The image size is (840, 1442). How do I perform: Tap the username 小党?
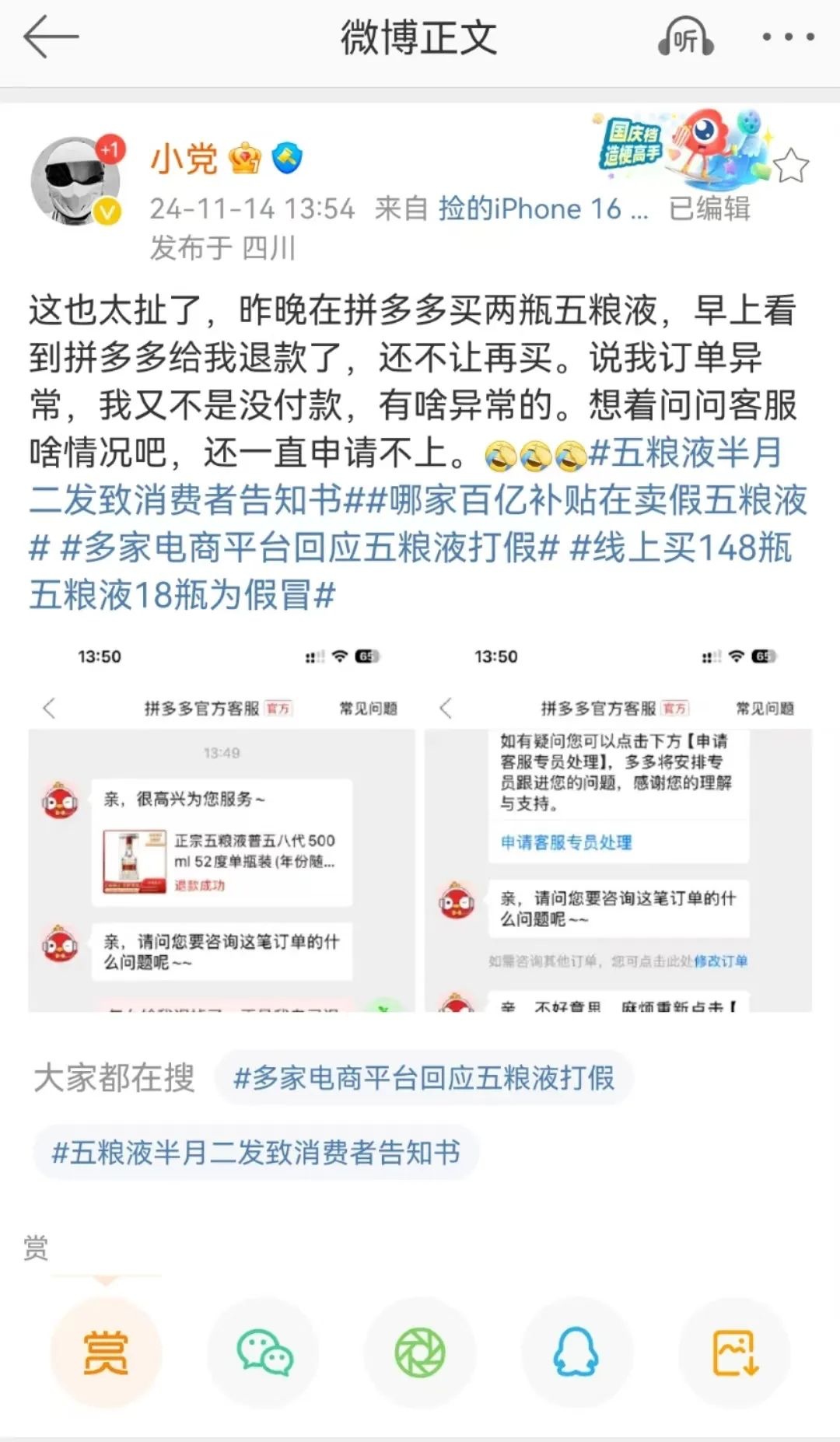[184, 159]
